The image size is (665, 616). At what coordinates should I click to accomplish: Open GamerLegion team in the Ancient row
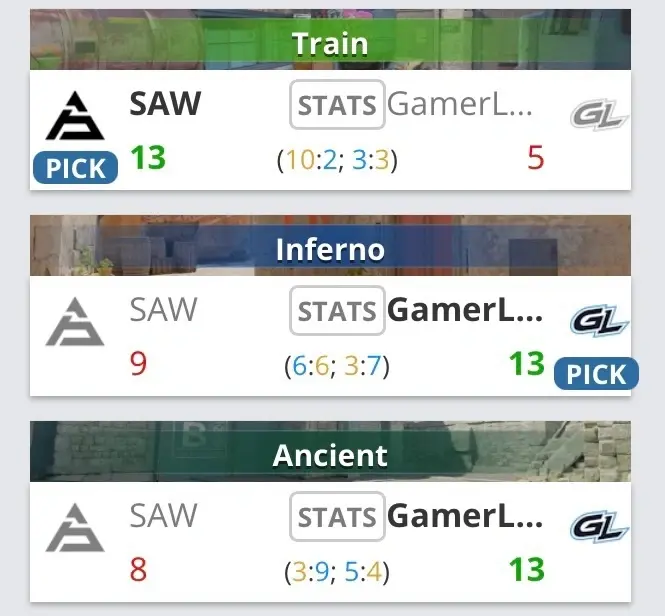[x=465, y=517]
